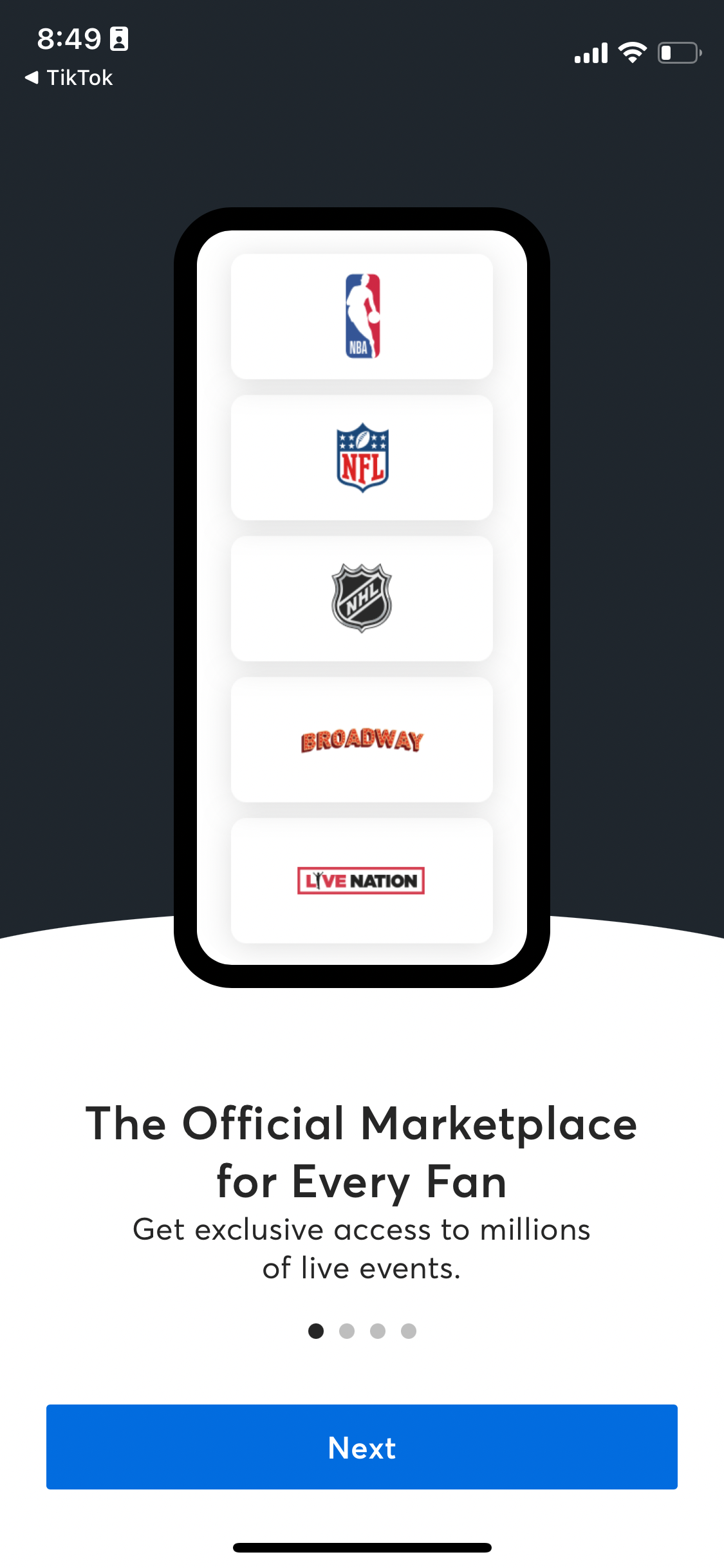
Task: Tap the Wi-Fi icon in status bar
Action: 634,53
